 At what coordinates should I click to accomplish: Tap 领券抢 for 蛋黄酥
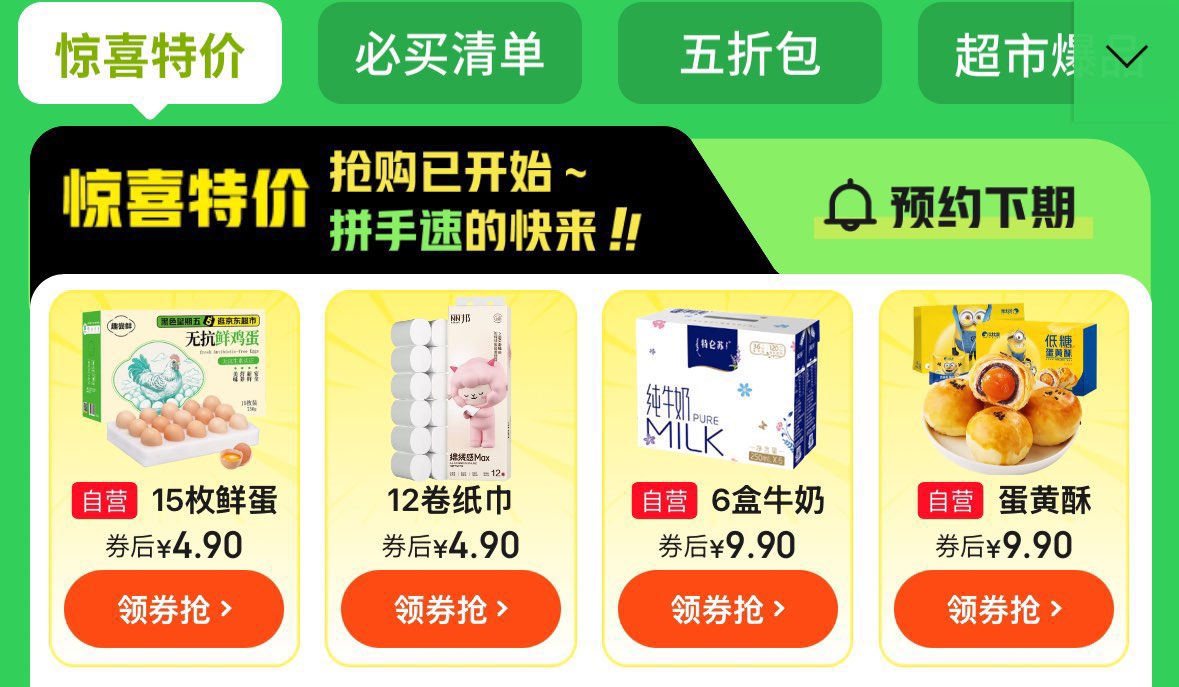pyautogui.click(x=1004, y=609)
